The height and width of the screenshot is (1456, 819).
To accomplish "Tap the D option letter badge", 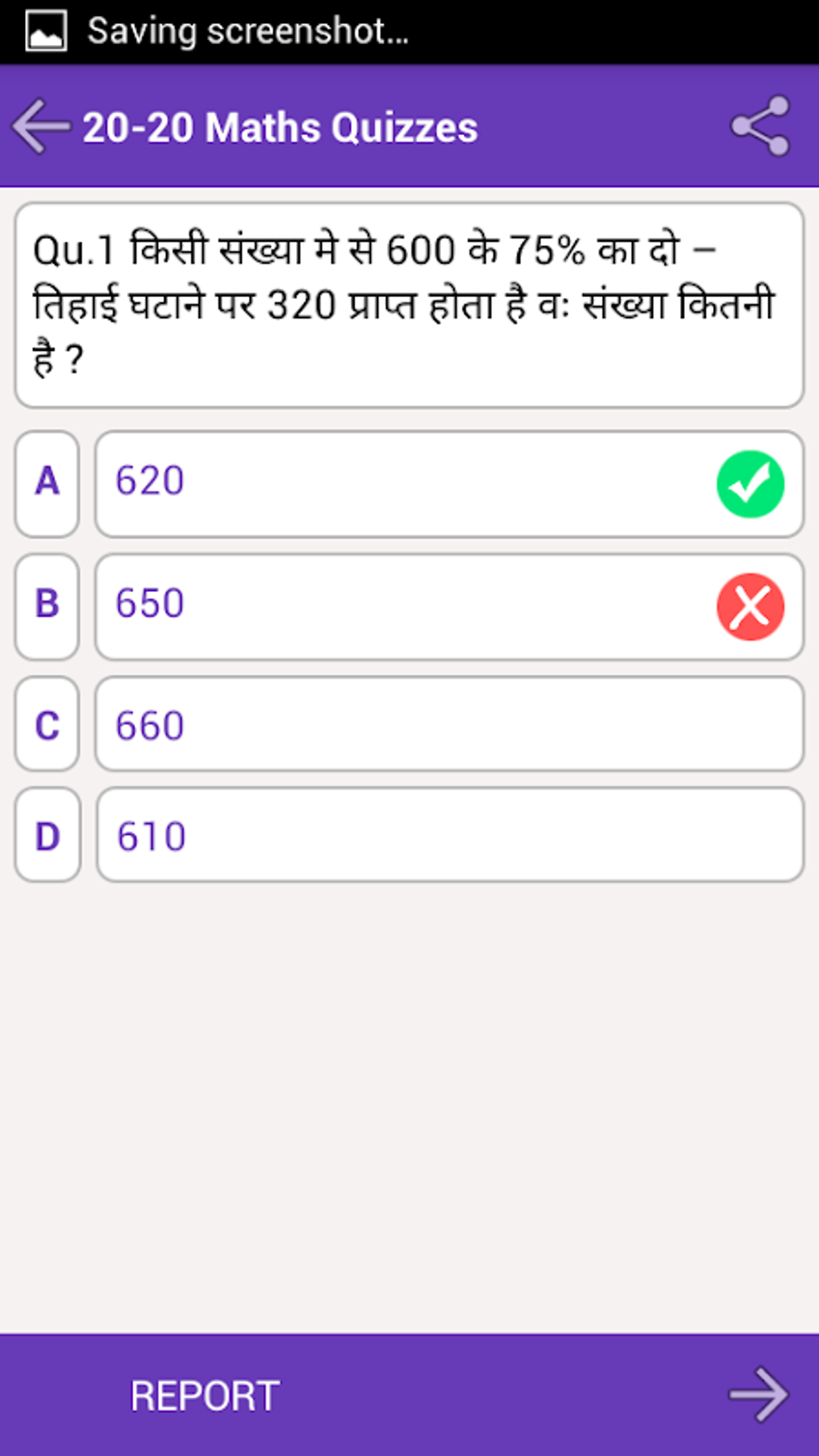I will [x=47, y=835].
